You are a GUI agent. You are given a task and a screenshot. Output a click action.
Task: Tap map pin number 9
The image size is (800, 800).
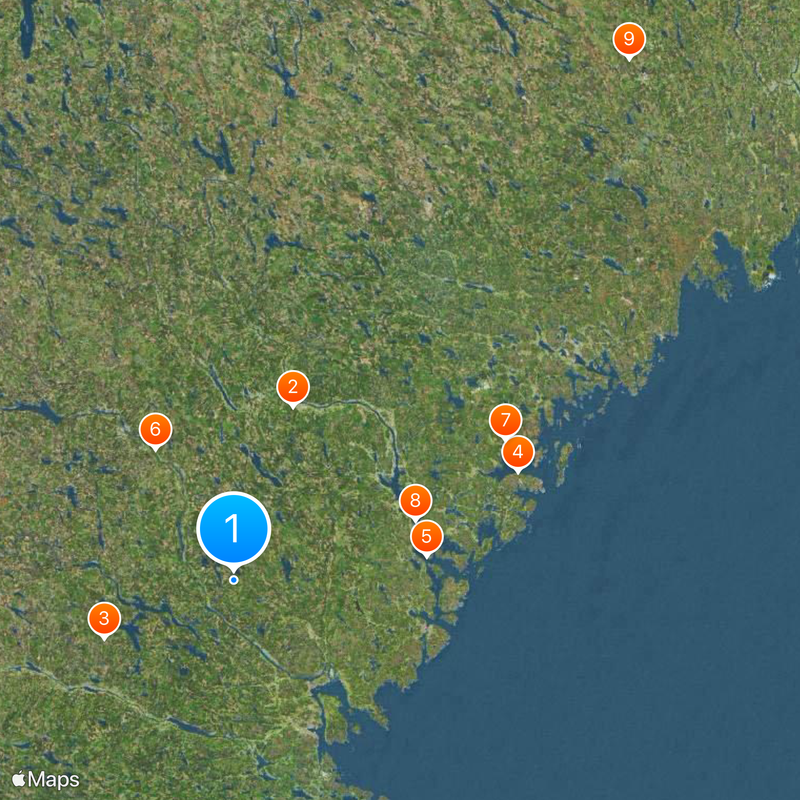(628, 40)
